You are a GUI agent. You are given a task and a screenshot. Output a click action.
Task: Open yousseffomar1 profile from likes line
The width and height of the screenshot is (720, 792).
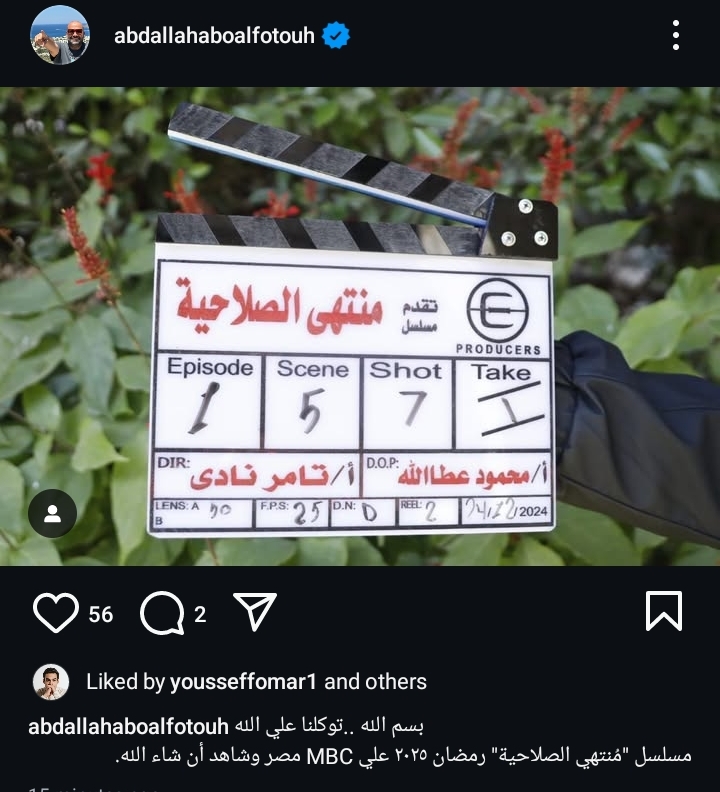[244, 682]
